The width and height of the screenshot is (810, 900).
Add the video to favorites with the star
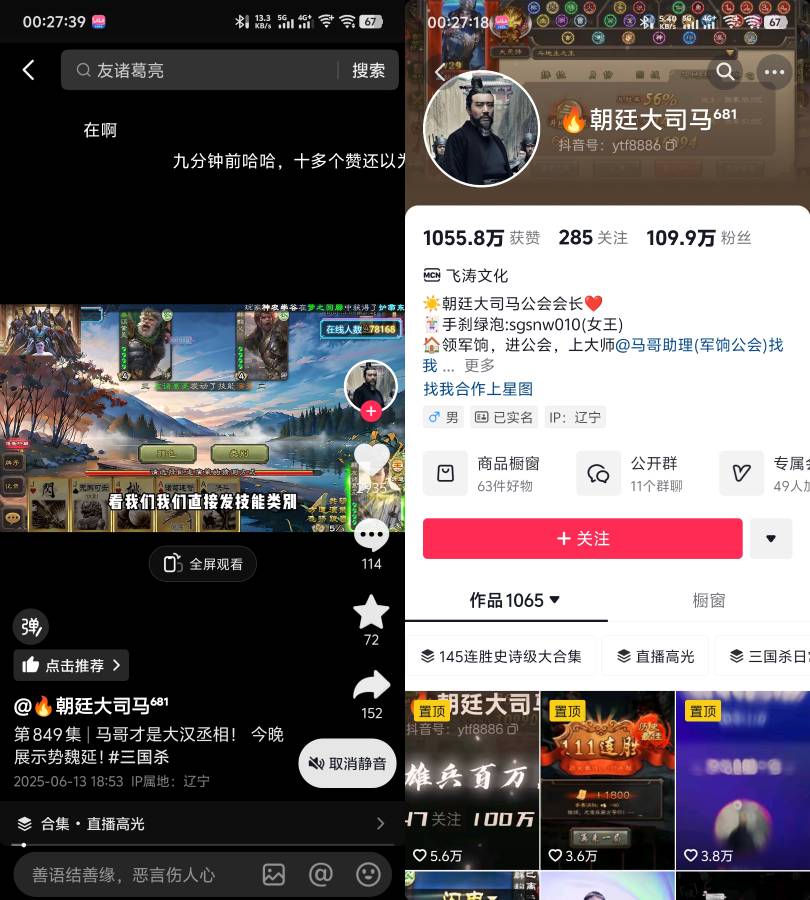[371, 612]
